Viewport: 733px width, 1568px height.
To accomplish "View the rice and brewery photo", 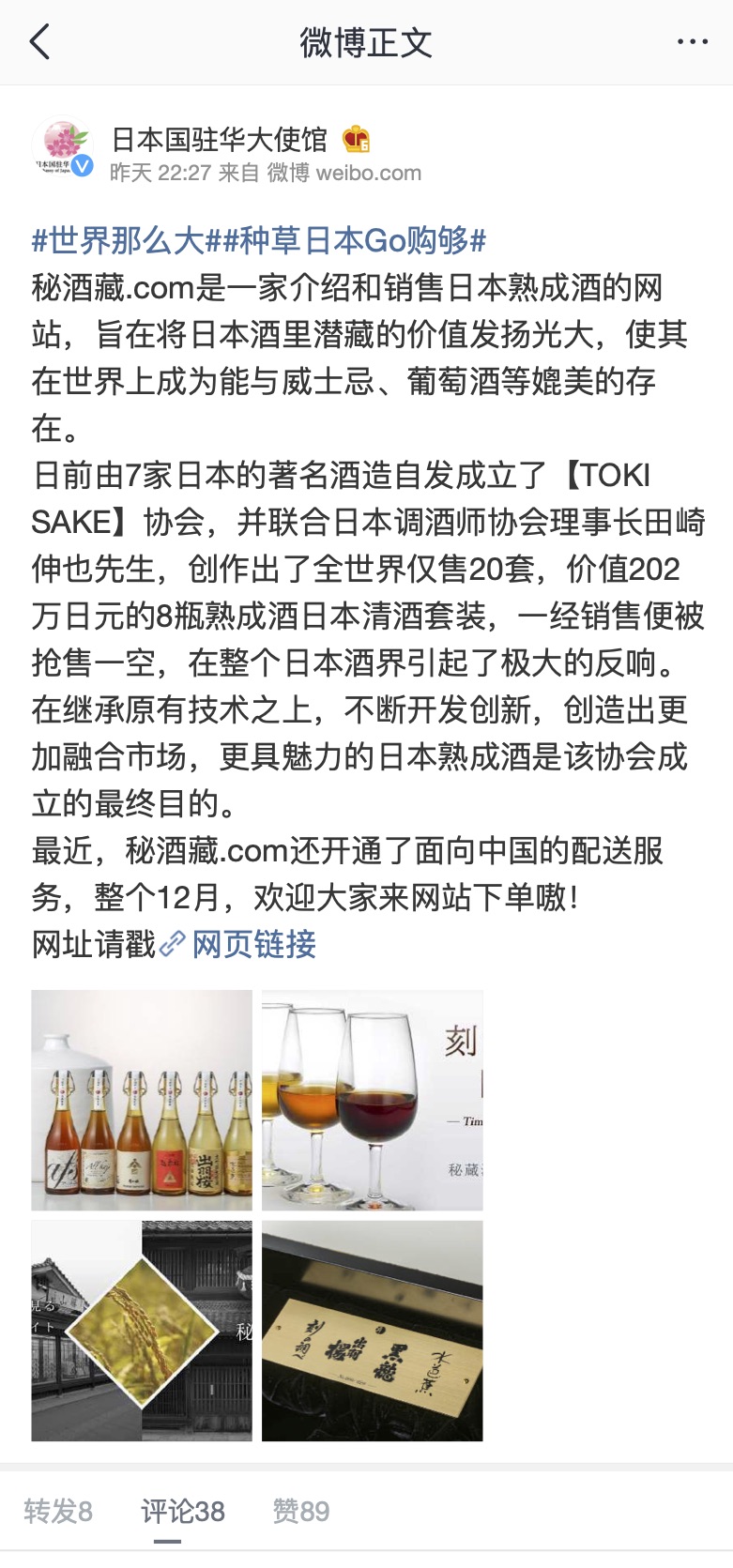I will 142,1331.
